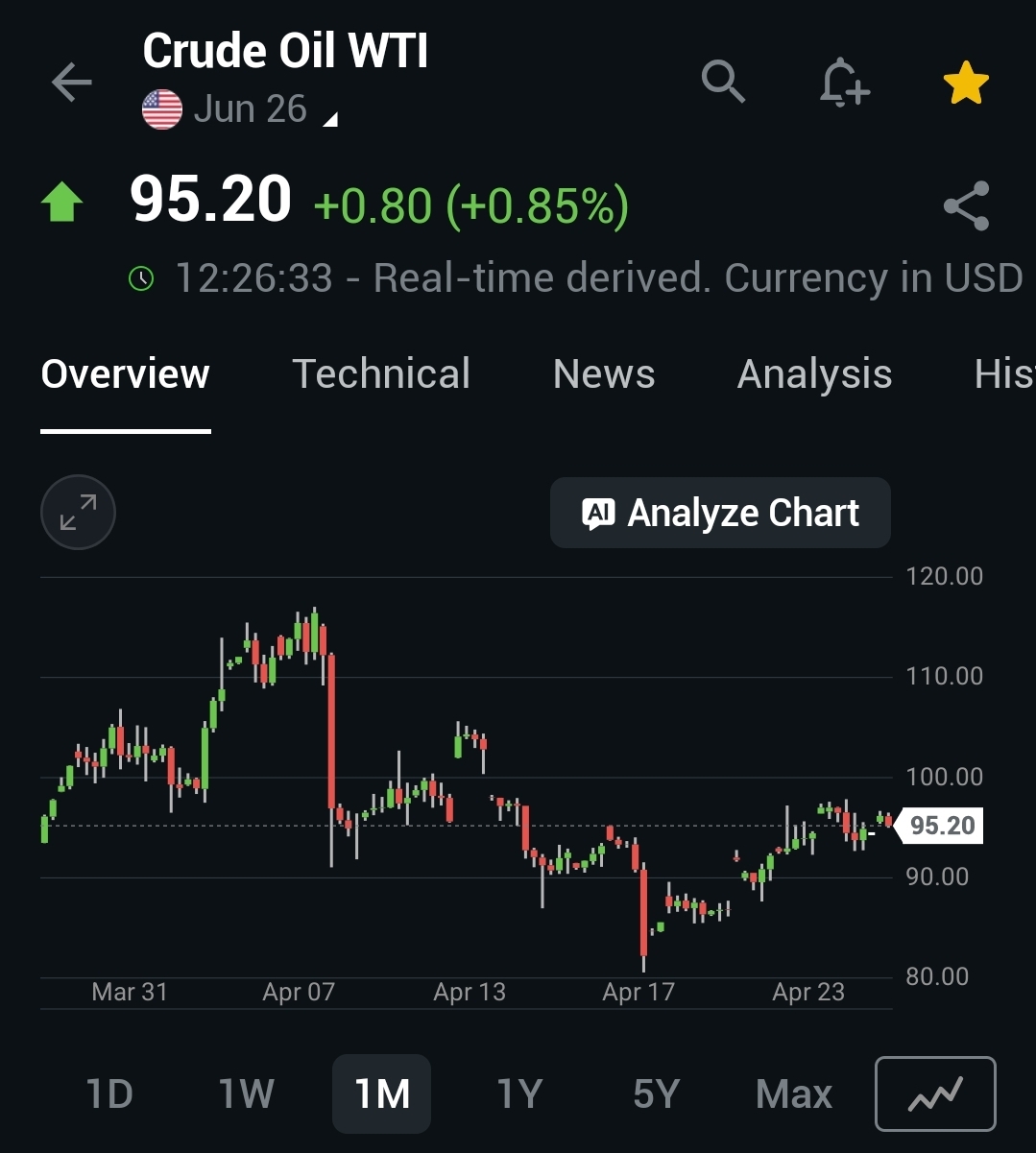
Task: Stay on the Overview tab
Action: click(125, 374)
